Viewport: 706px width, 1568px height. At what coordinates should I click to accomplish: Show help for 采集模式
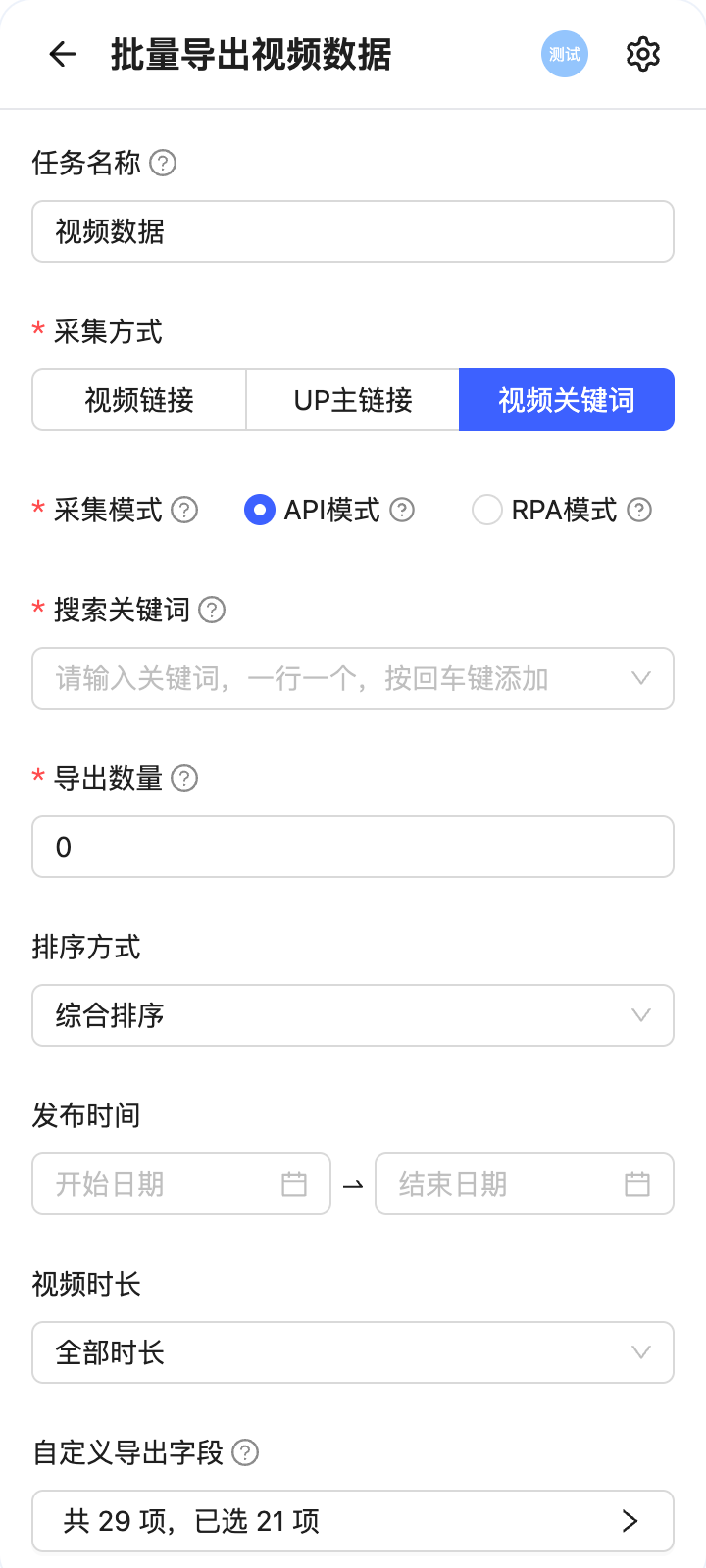click(184, 510)
